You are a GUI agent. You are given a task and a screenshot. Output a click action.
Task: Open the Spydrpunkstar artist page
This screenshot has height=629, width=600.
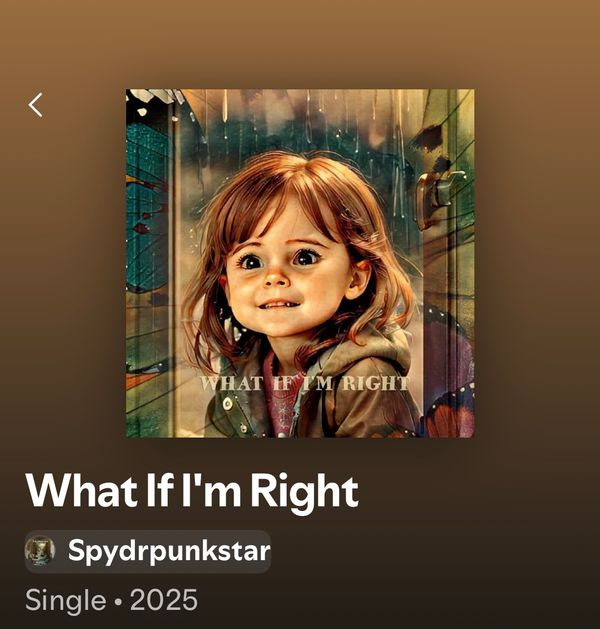click(x=148, y=551)
